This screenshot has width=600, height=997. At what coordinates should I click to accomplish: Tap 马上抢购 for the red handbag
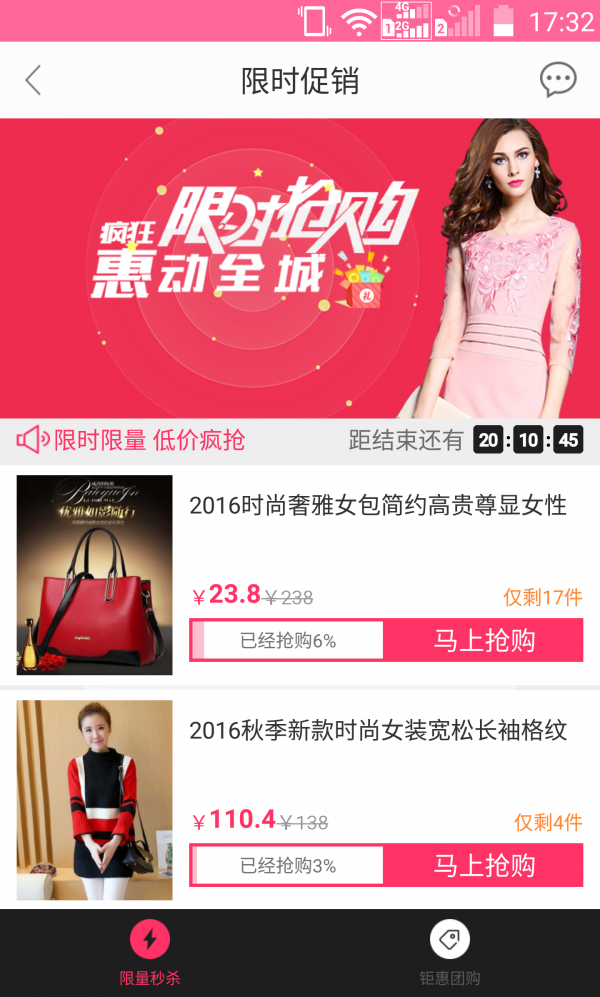(484, 640)
